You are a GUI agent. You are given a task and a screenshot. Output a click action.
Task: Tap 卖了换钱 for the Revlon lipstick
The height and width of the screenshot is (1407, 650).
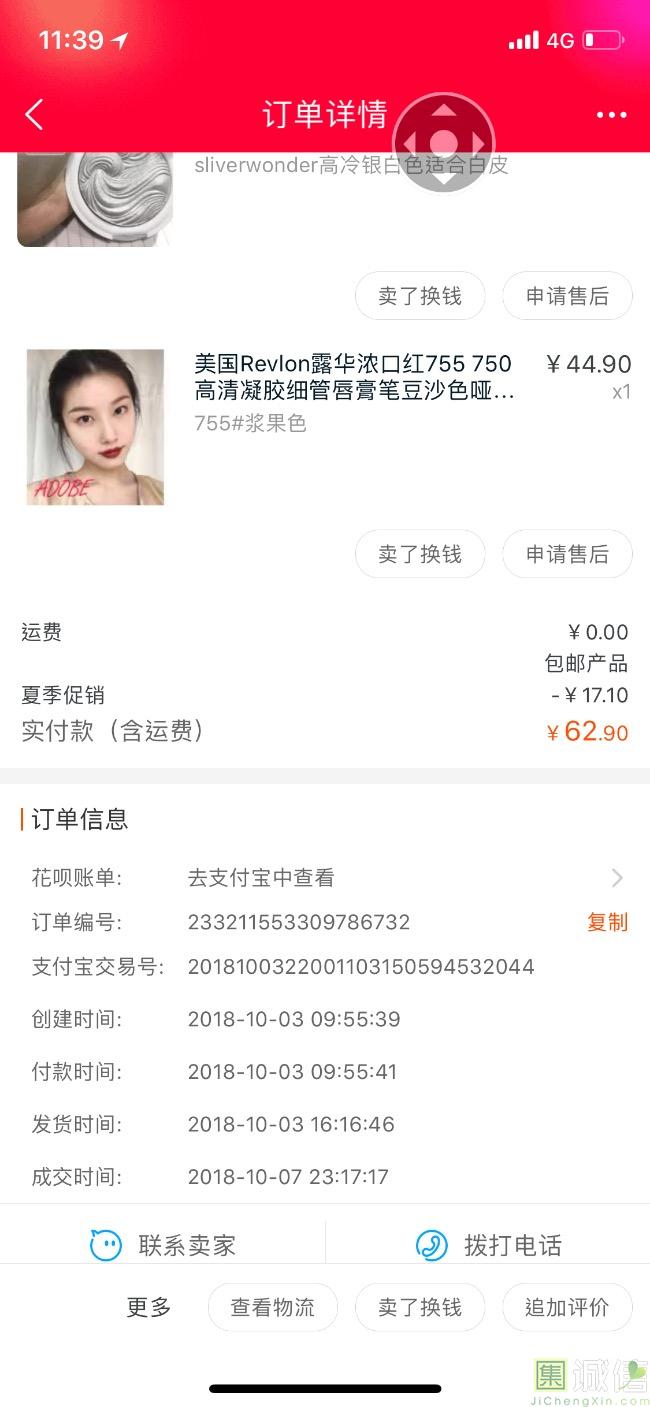[420, 554]
